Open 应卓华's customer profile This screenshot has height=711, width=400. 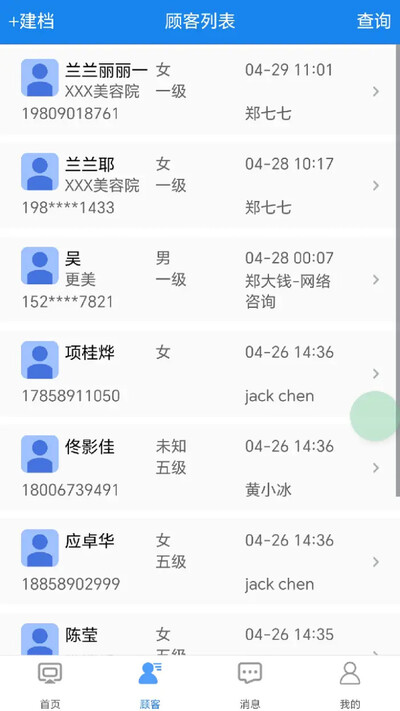(x=198, y=561)
